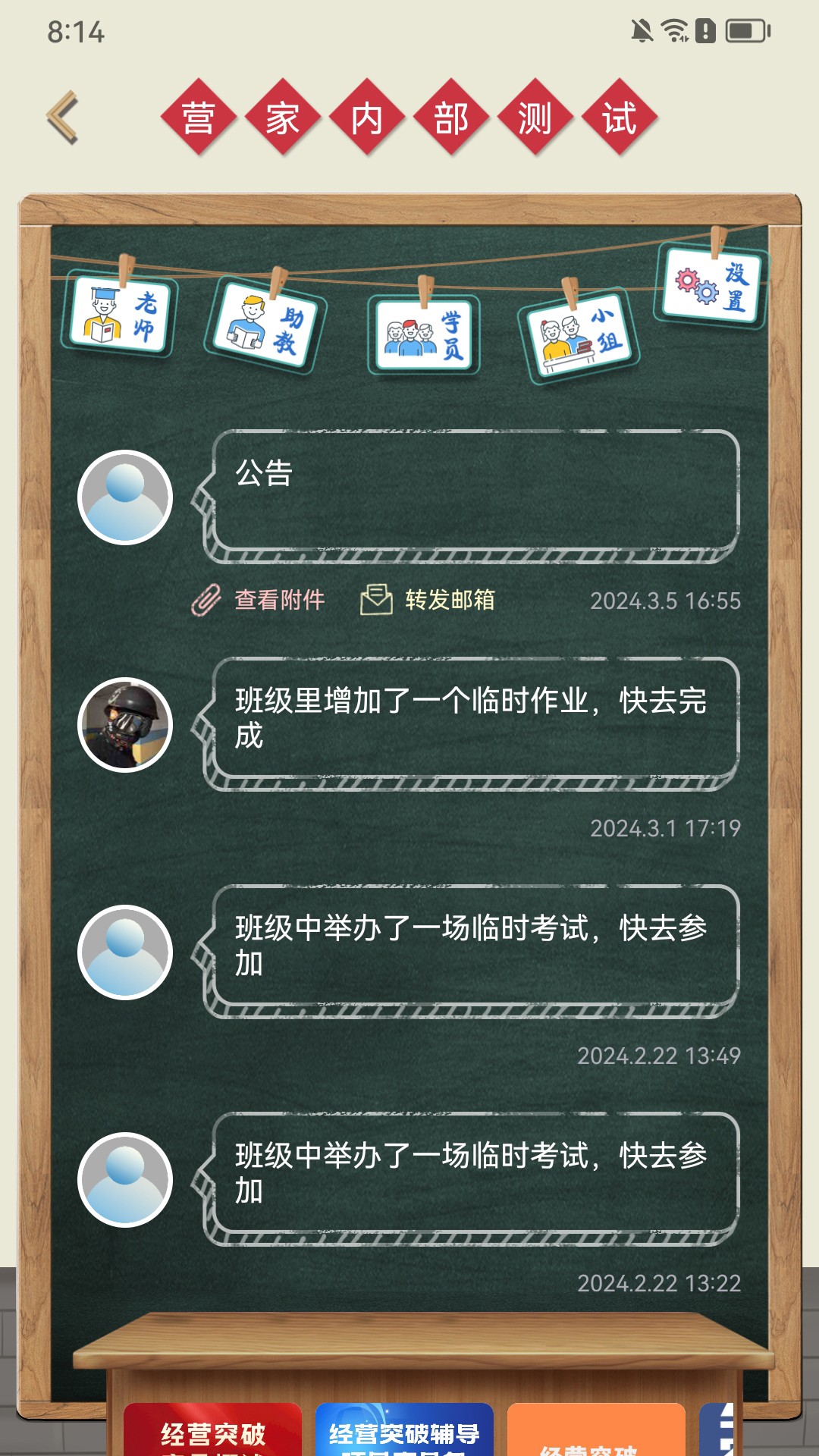Open the 临时作业 homework notice message
This screenshot has width=819, height=1456.
(x=471, y=723)
